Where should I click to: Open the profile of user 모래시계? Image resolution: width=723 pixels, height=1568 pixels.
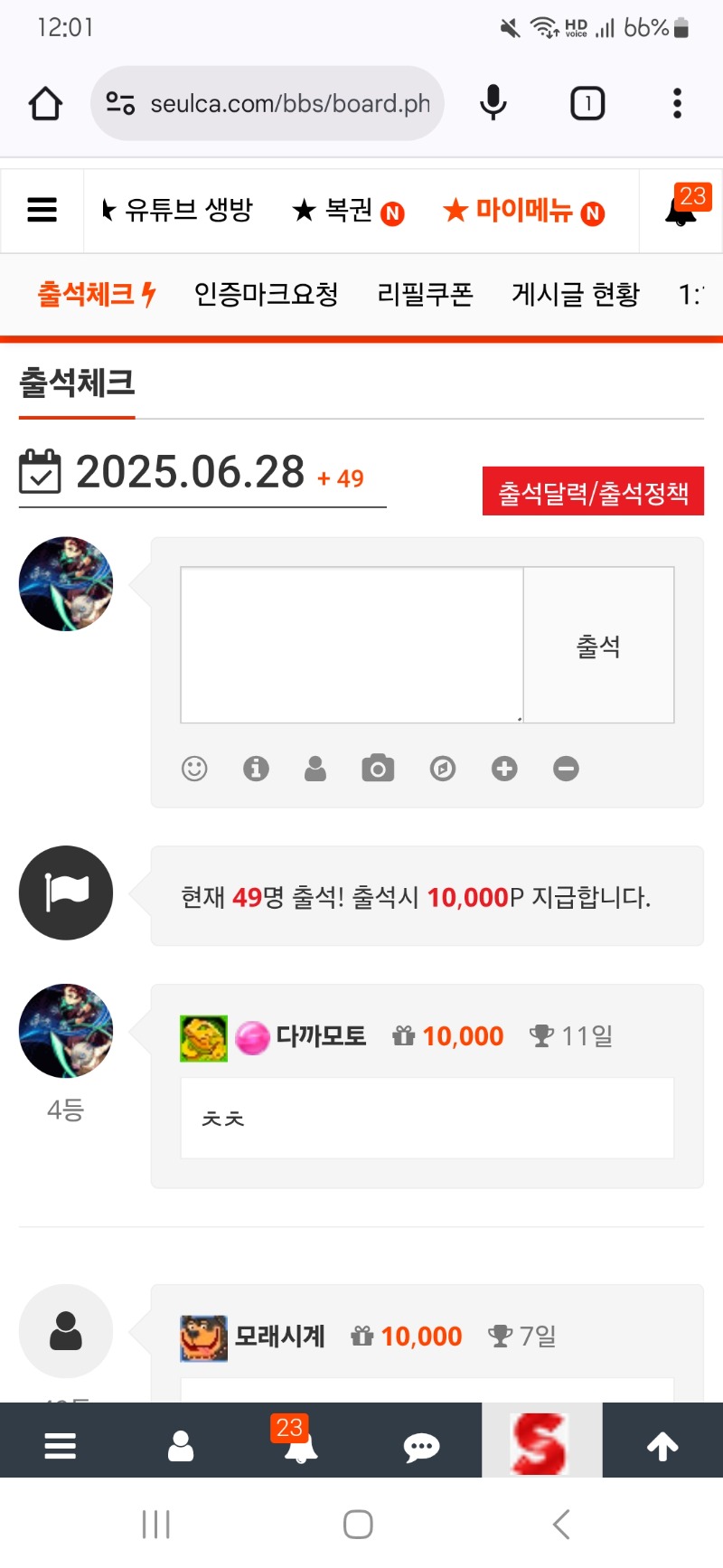(x=279, y=1336)
